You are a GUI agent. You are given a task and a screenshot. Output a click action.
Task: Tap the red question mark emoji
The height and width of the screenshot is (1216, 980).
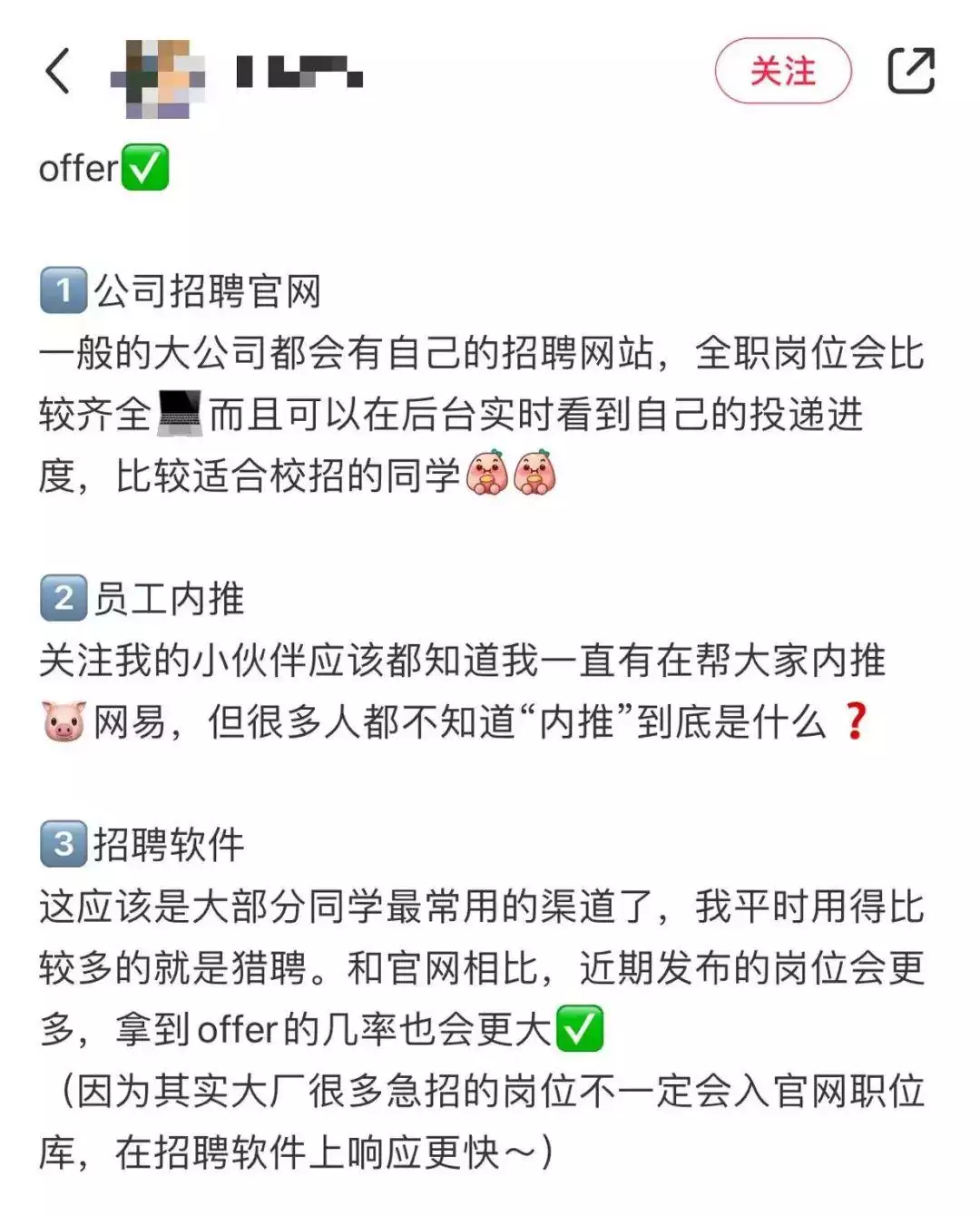[857, 720]
